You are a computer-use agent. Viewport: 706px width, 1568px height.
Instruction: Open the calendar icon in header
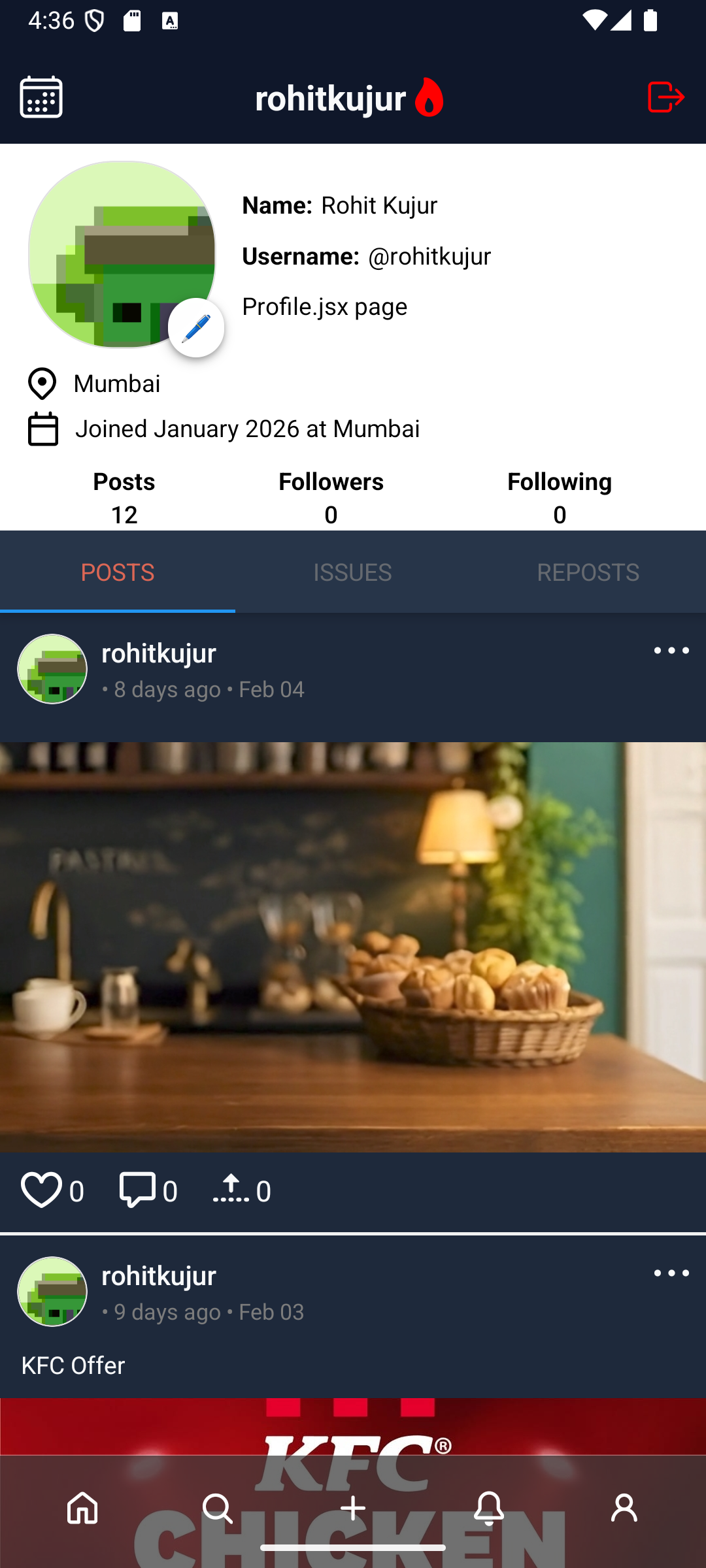(41, 97)
